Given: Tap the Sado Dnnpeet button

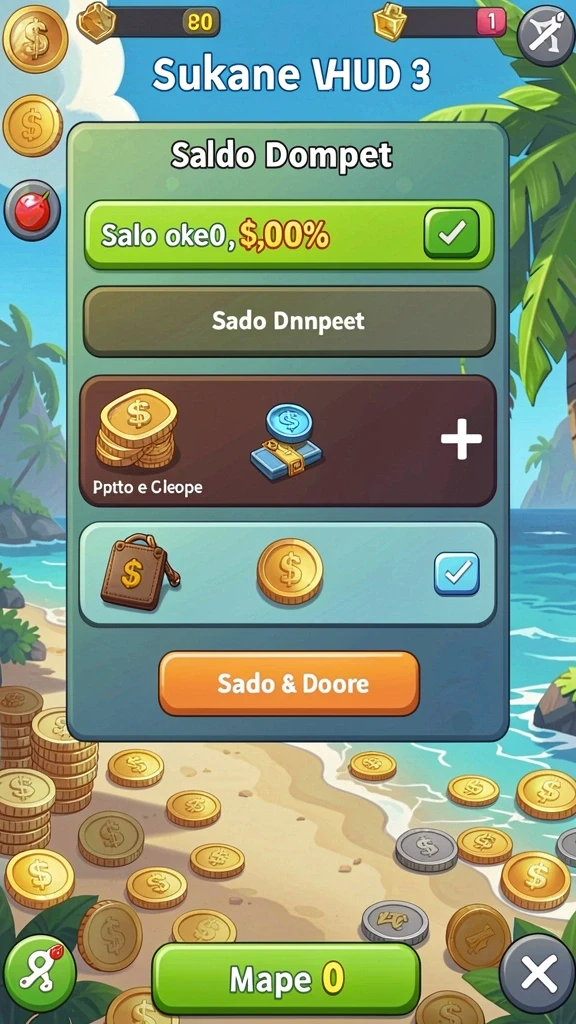Looking at the screenshot, I should pos(289,321).
